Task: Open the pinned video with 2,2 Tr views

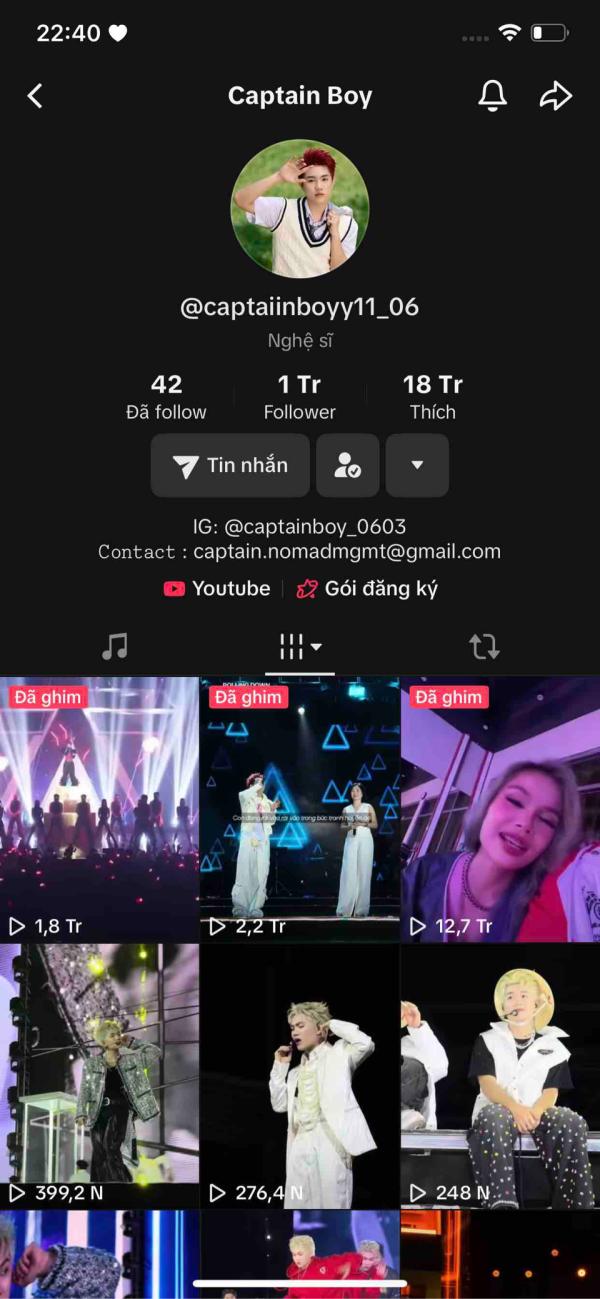Action: tap(300, 810)
